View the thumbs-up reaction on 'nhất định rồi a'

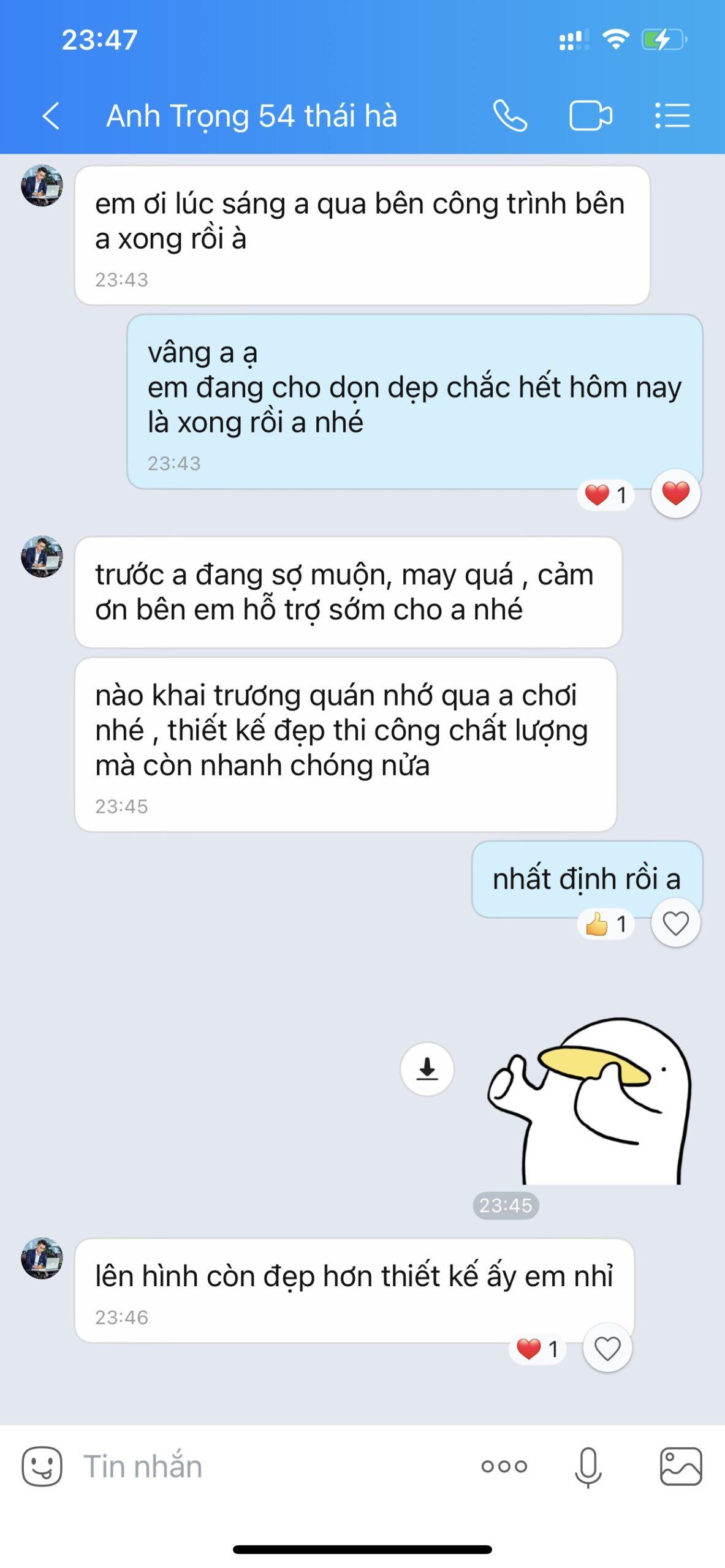click(605, 924)
